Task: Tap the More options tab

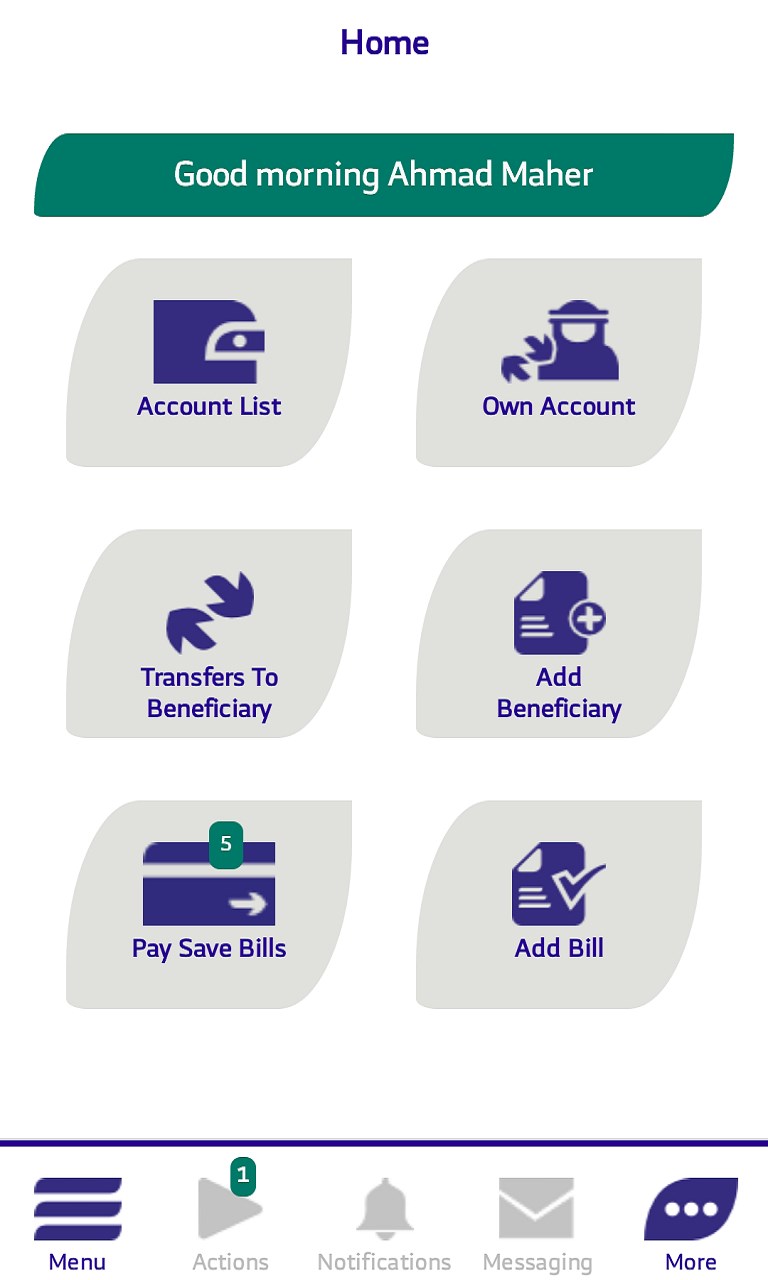Action: coord(691,1224)
